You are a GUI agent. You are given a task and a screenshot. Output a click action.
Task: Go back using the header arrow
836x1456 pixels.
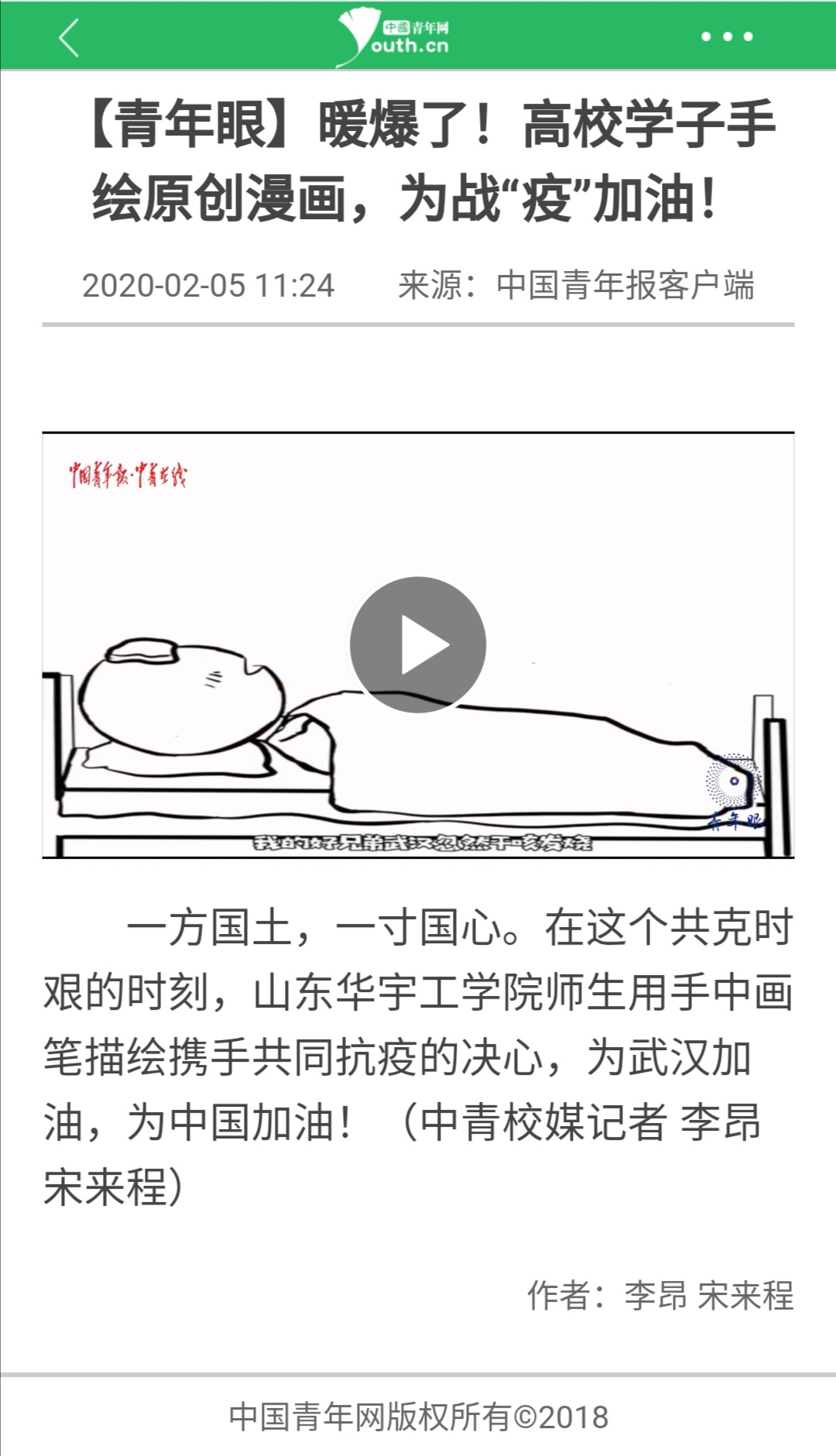[70, 37]
